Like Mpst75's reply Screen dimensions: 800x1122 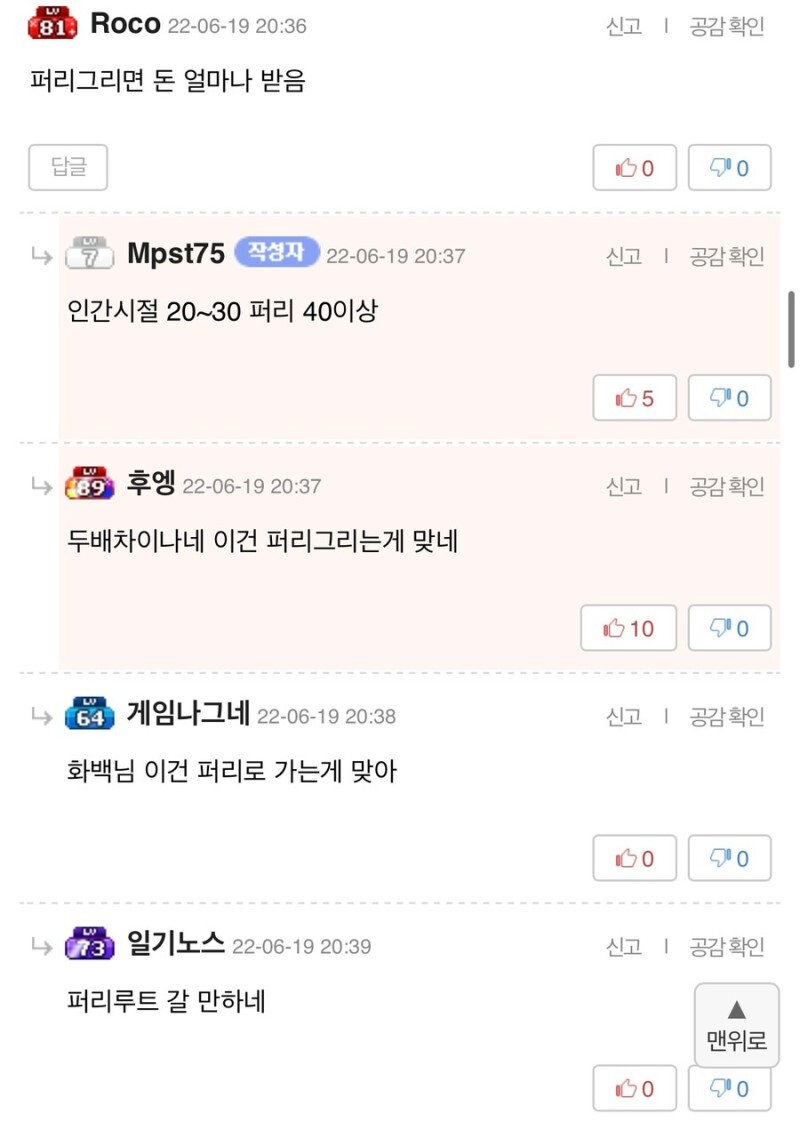pyautogui.click(x=634, y=398)
